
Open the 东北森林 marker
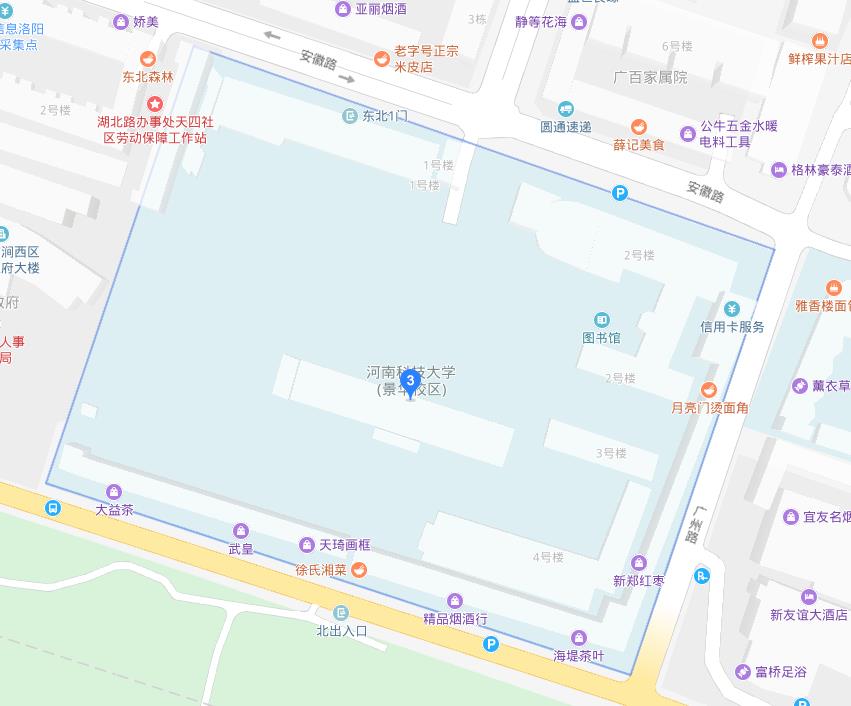tap(148, 58)
